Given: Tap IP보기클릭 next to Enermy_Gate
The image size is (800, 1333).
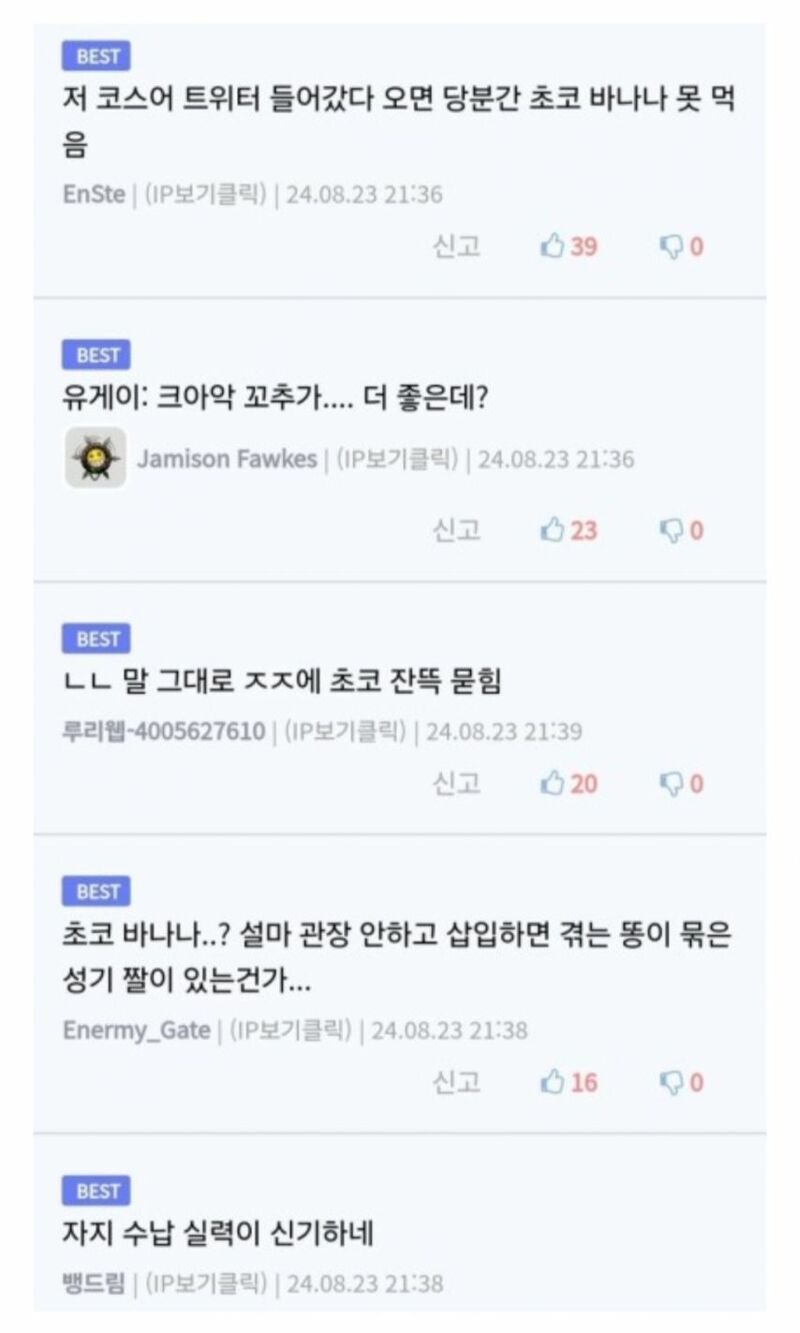Looking at the screenshot, I should click(291, 1030).
